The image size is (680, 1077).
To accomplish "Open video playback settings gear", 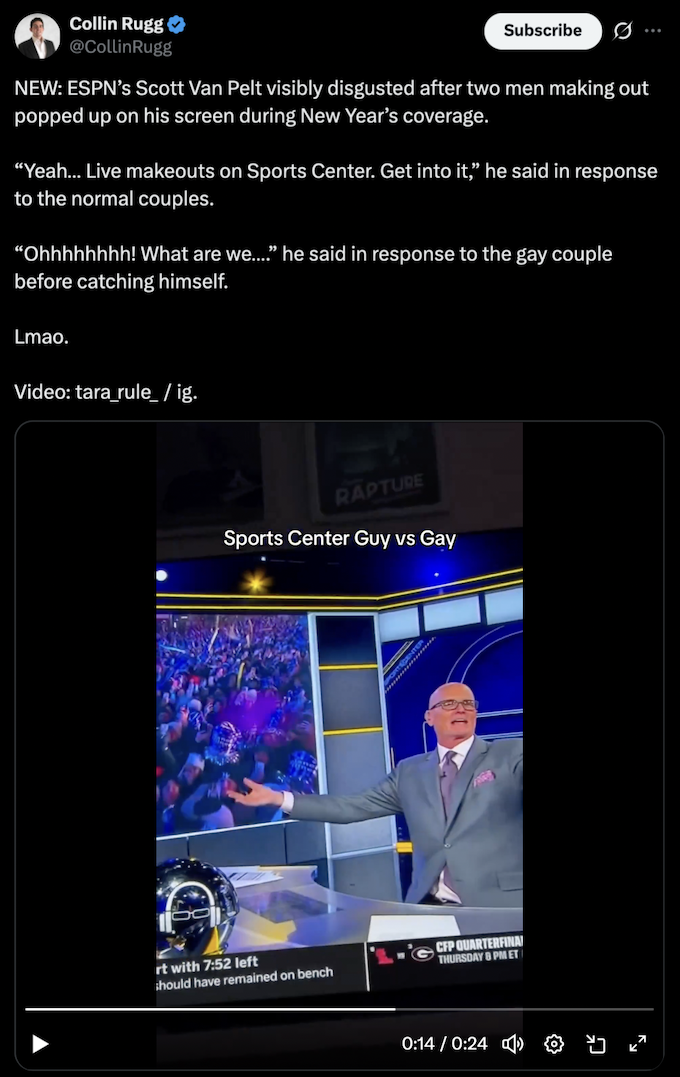I will [554, 1044].
